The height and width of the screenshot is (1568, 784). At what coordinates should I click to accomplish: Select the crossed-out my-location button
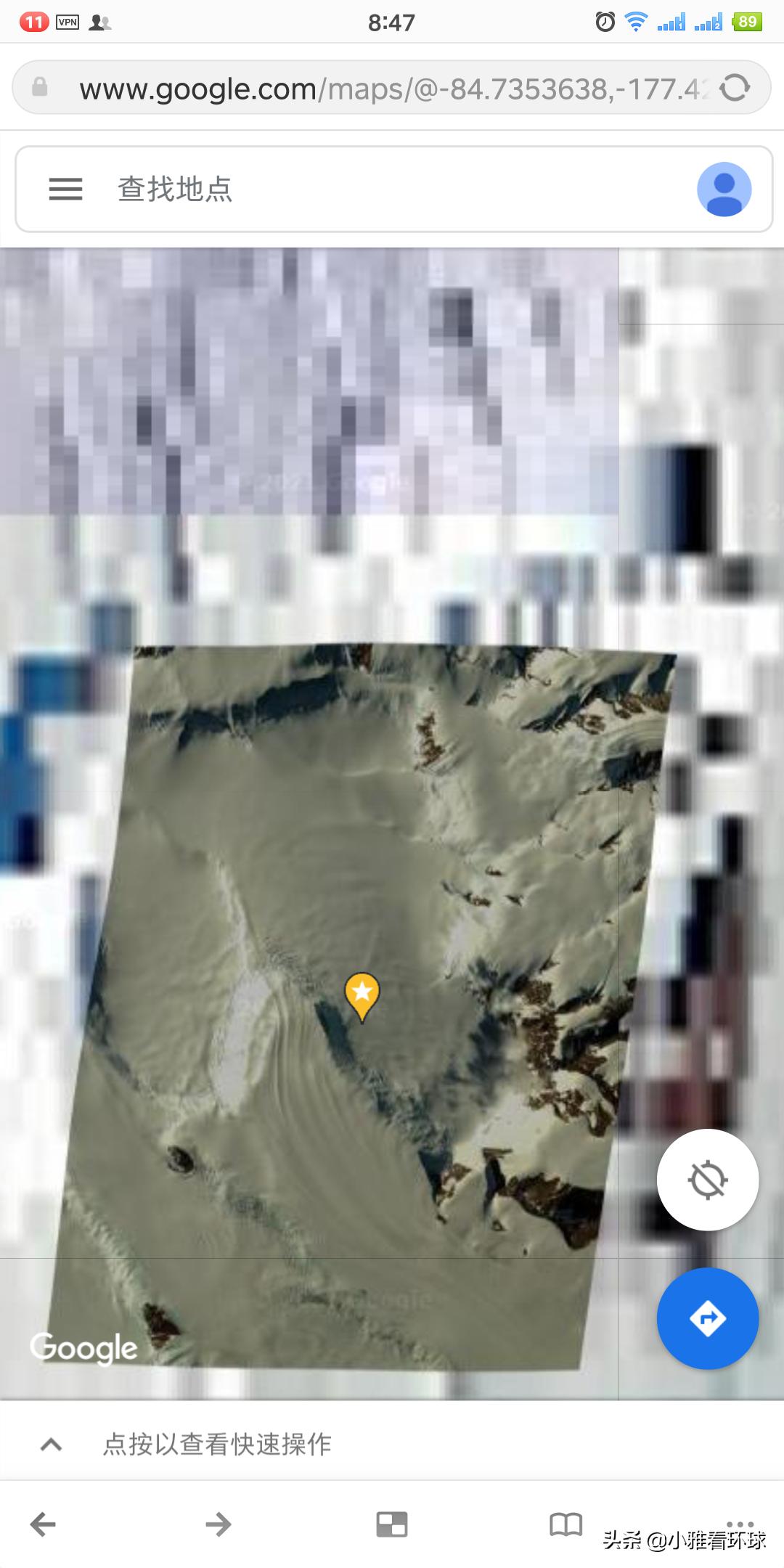pos(708,1180)
